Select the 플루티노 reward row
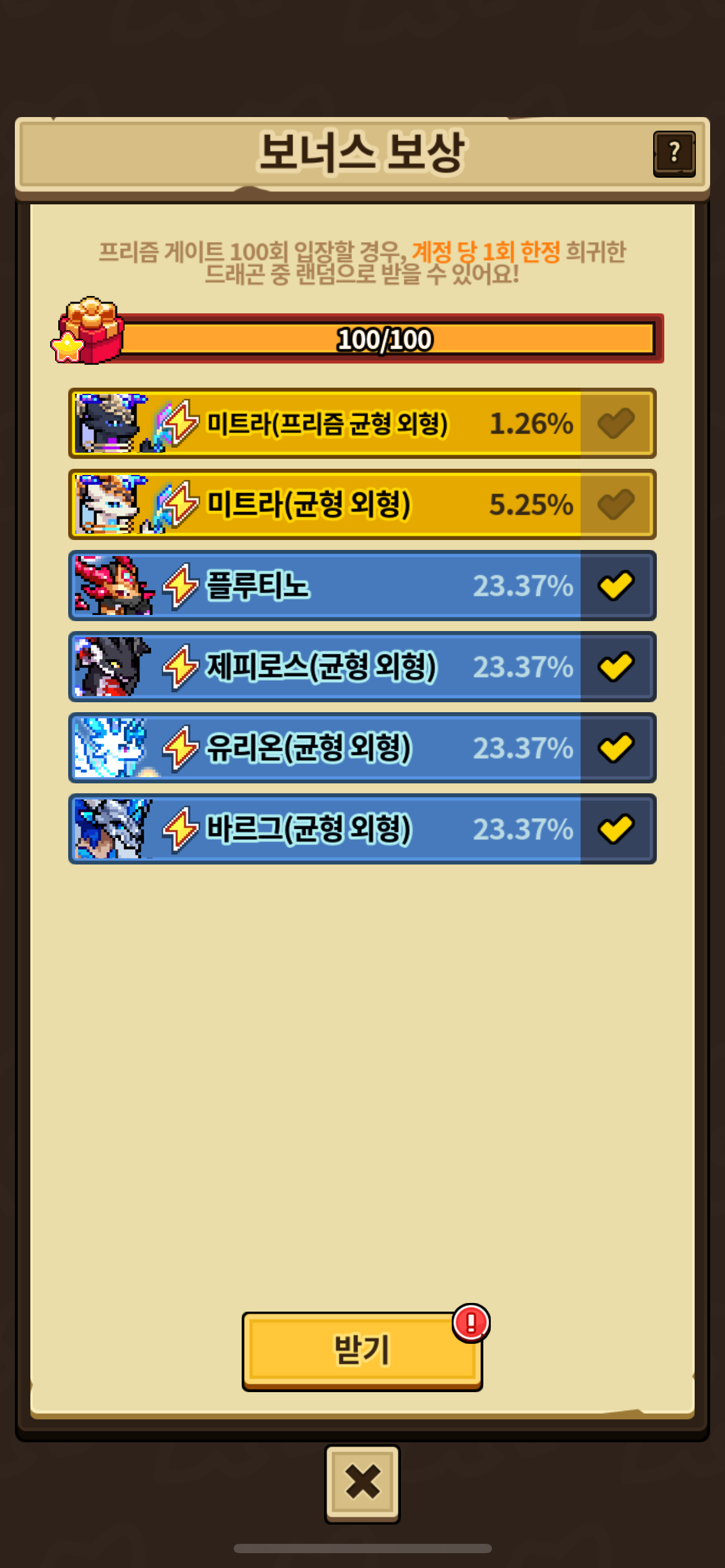This screenshot has width=725, height=1568. (x=362, y=586)
